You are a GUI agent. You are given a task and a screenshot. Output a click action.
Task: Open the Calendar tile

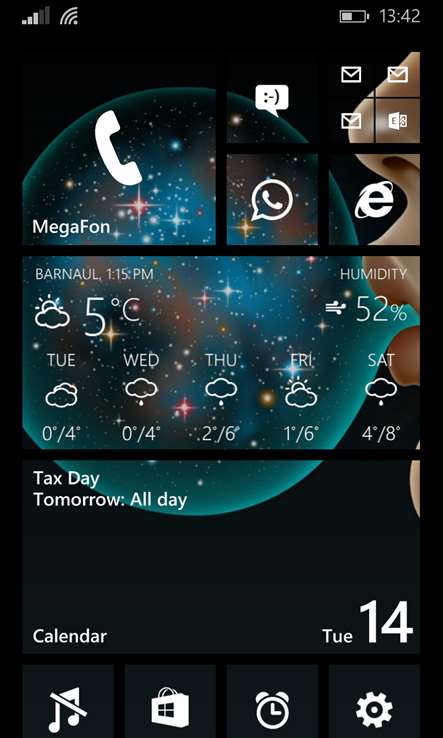tap(221, 557)
